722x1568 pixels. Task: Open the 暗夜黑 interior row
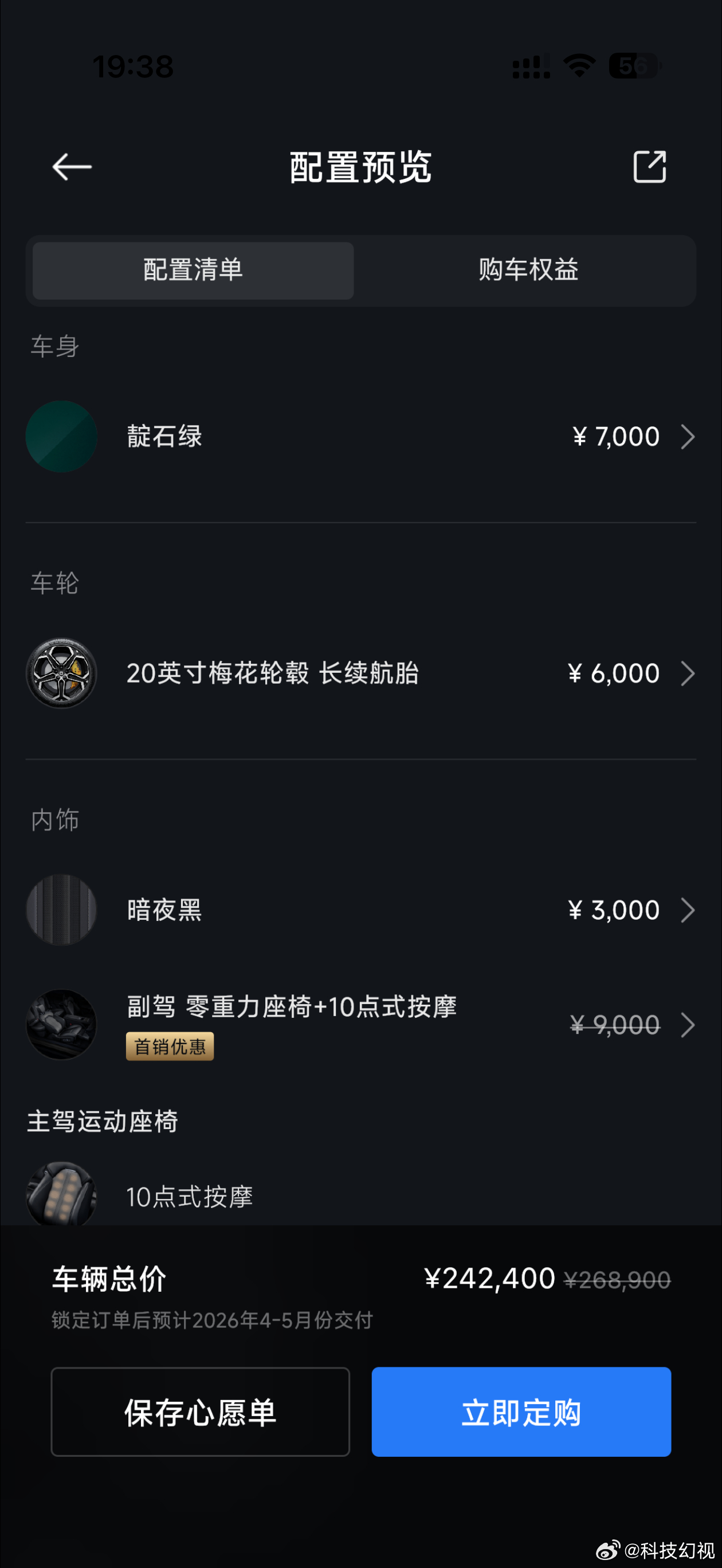[360, 910]
